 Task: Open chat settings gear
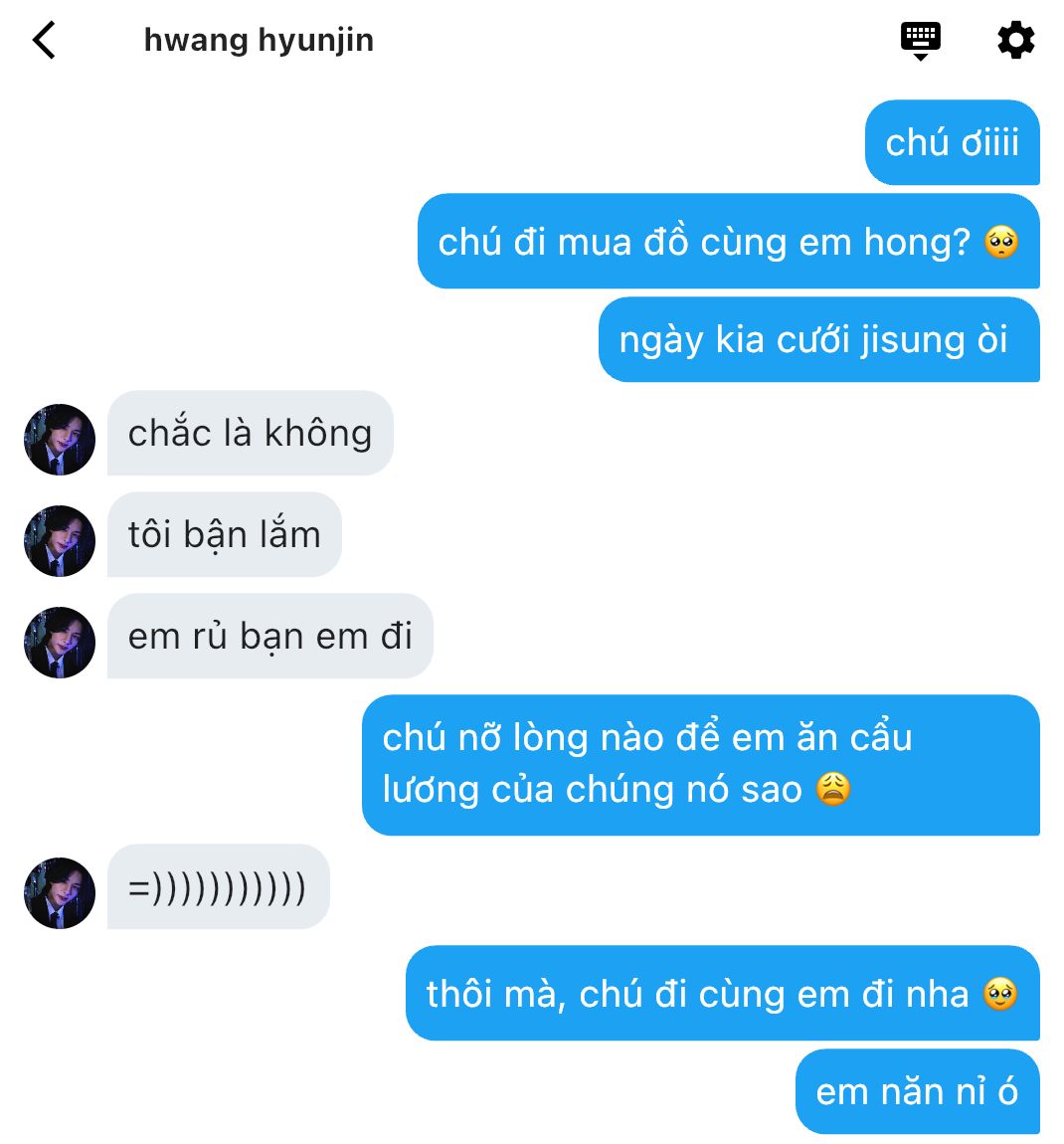coord(1015,41)
